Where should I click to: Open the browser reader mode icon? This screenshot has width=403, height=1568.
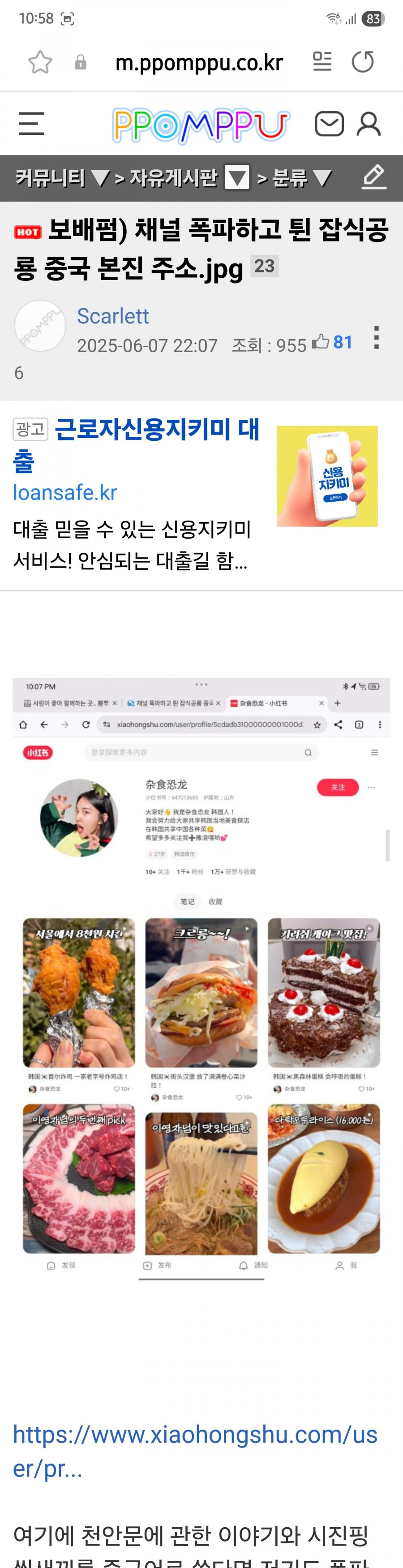click(322, 62)
